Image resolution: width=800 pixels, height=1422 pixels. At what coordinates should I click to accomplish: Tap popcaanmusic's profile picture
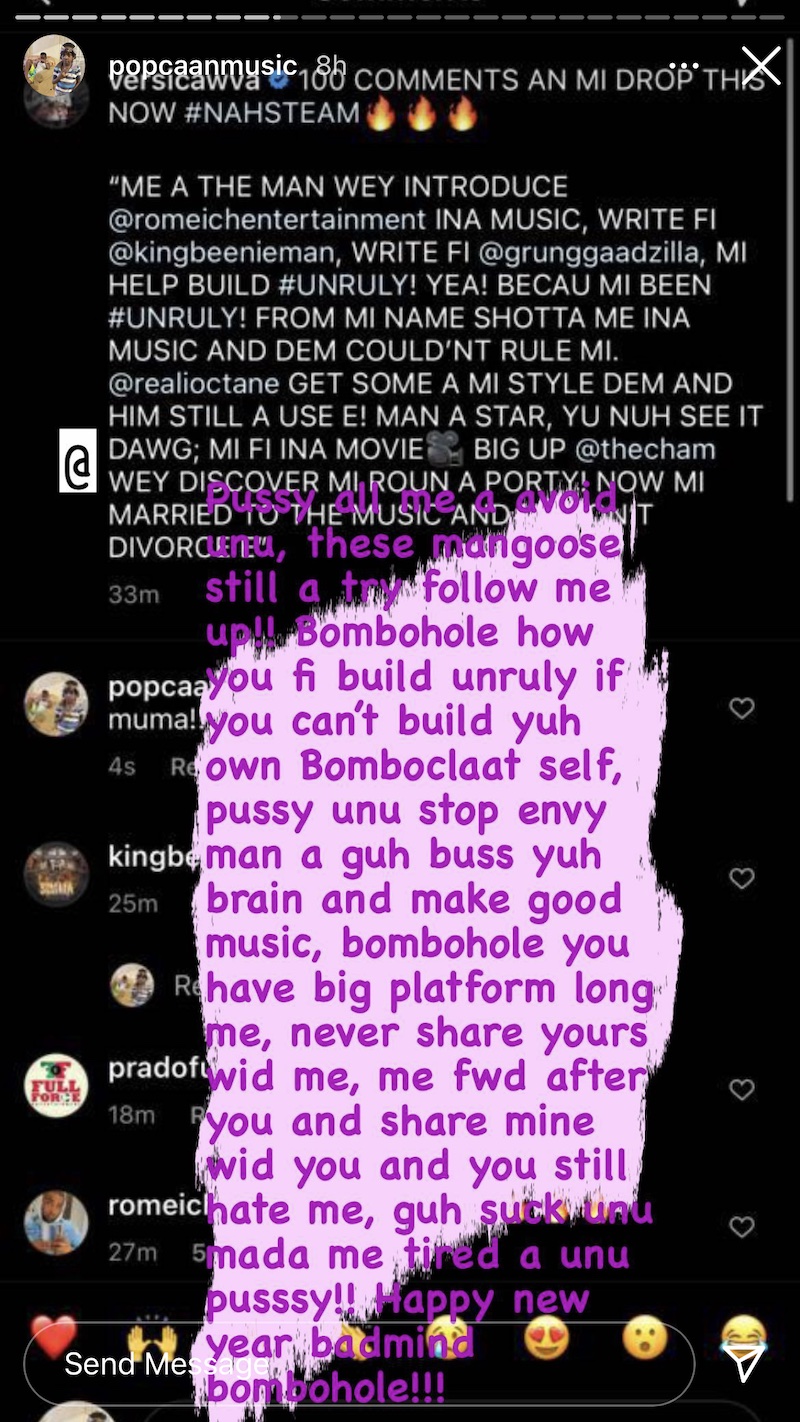click(54, 66)
